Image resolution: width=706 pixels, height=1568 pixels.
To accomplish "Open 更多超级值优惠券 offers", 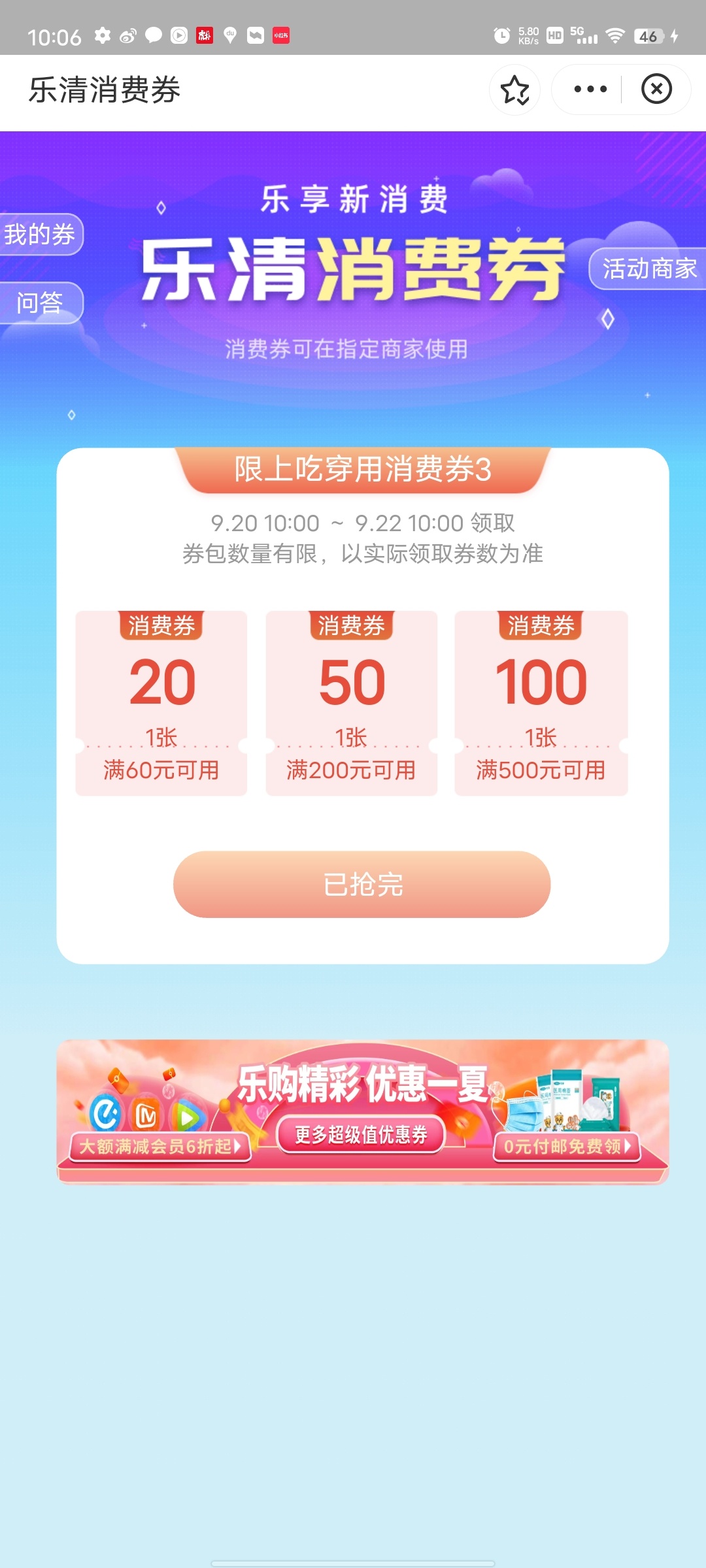I will [361, 1135].
